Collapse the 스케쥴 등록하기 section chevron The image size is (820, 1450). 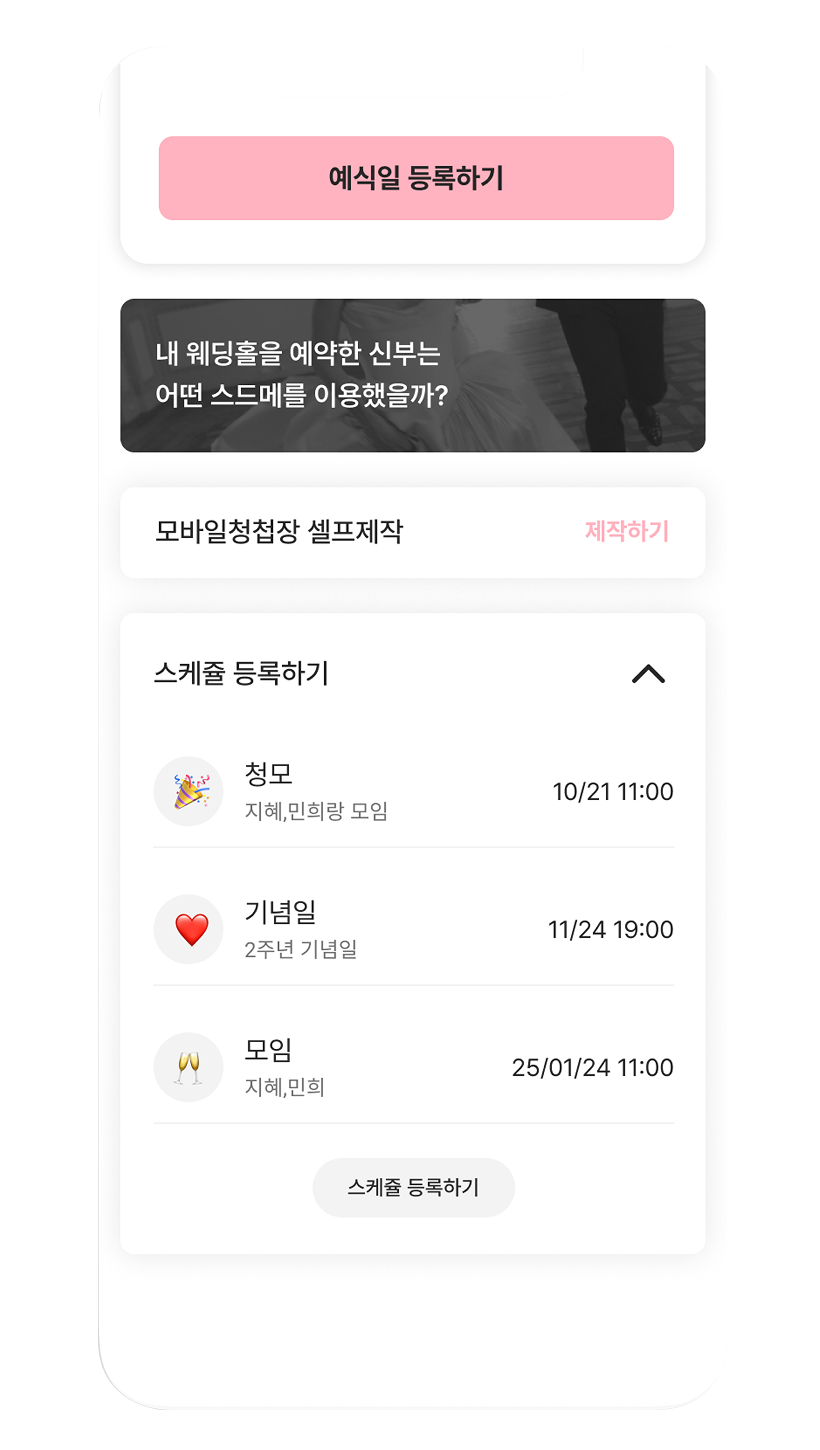point(648,675)
